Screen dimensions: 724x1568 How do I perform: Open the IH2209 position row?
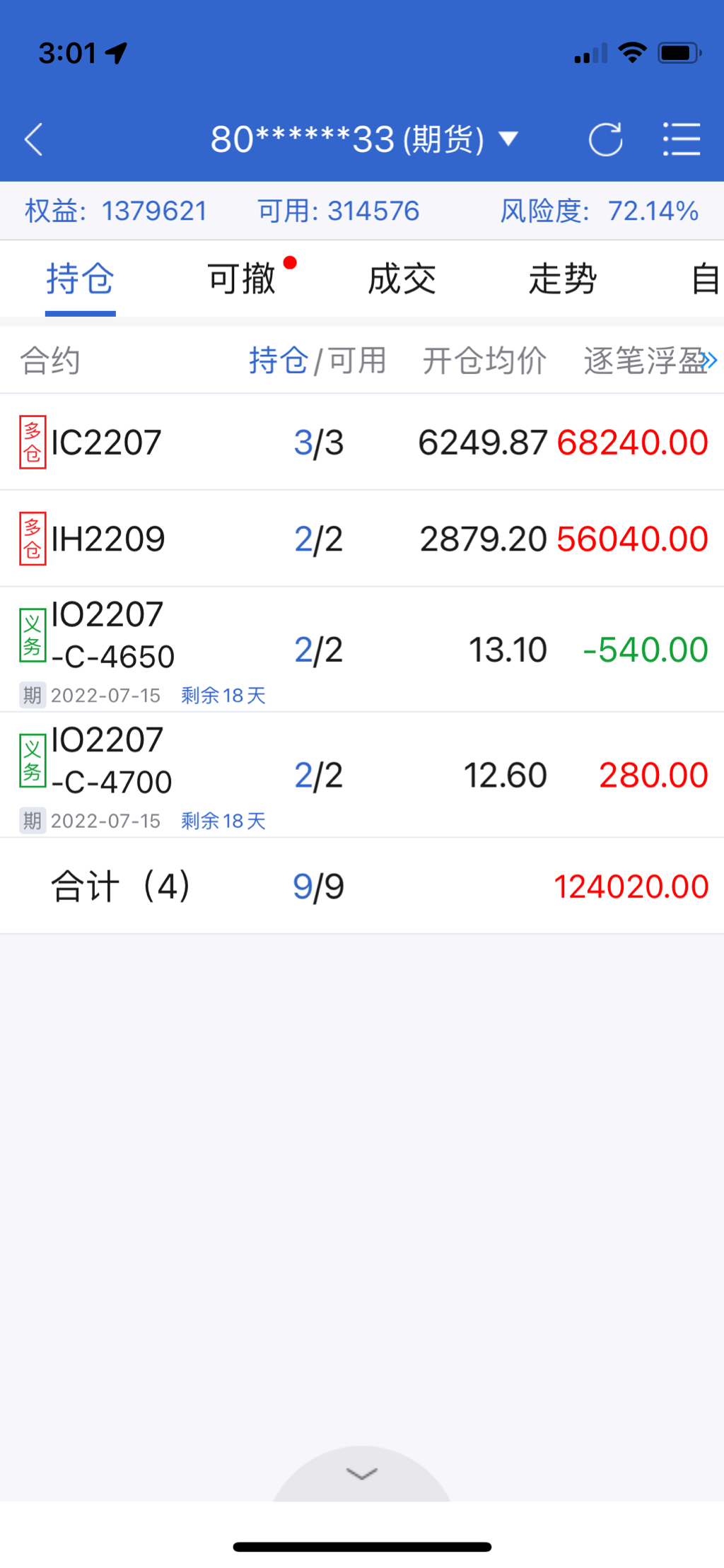coord(362,539)
